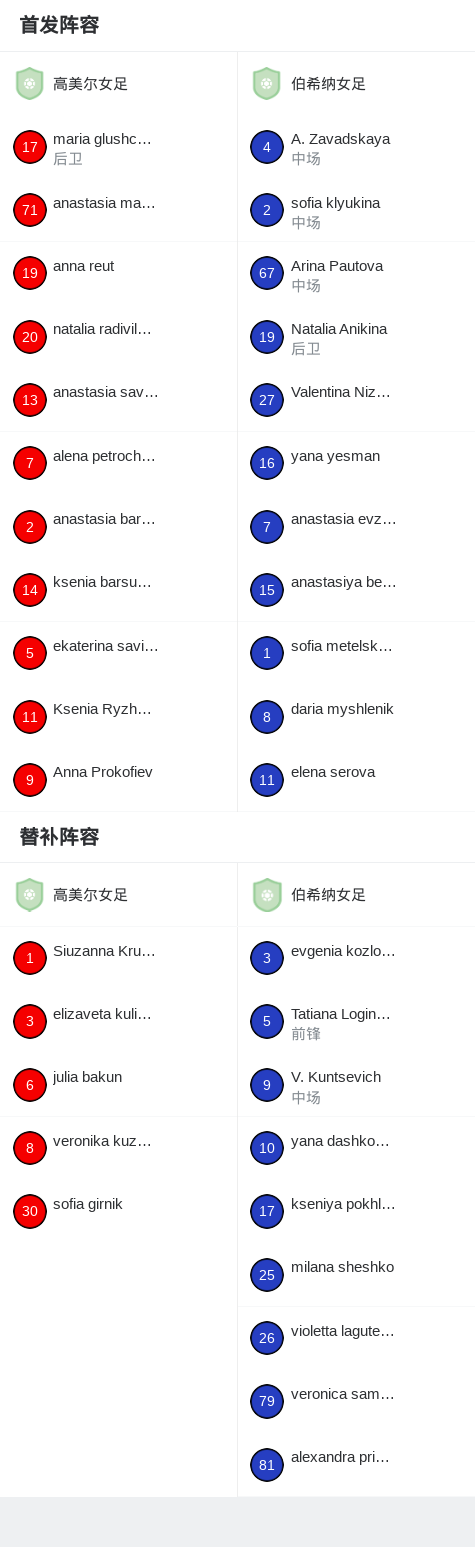This screenshot has width=475, height=1547.
Task: Open V. Kuntsevich substitute row
Action: tap(356, 1085)
